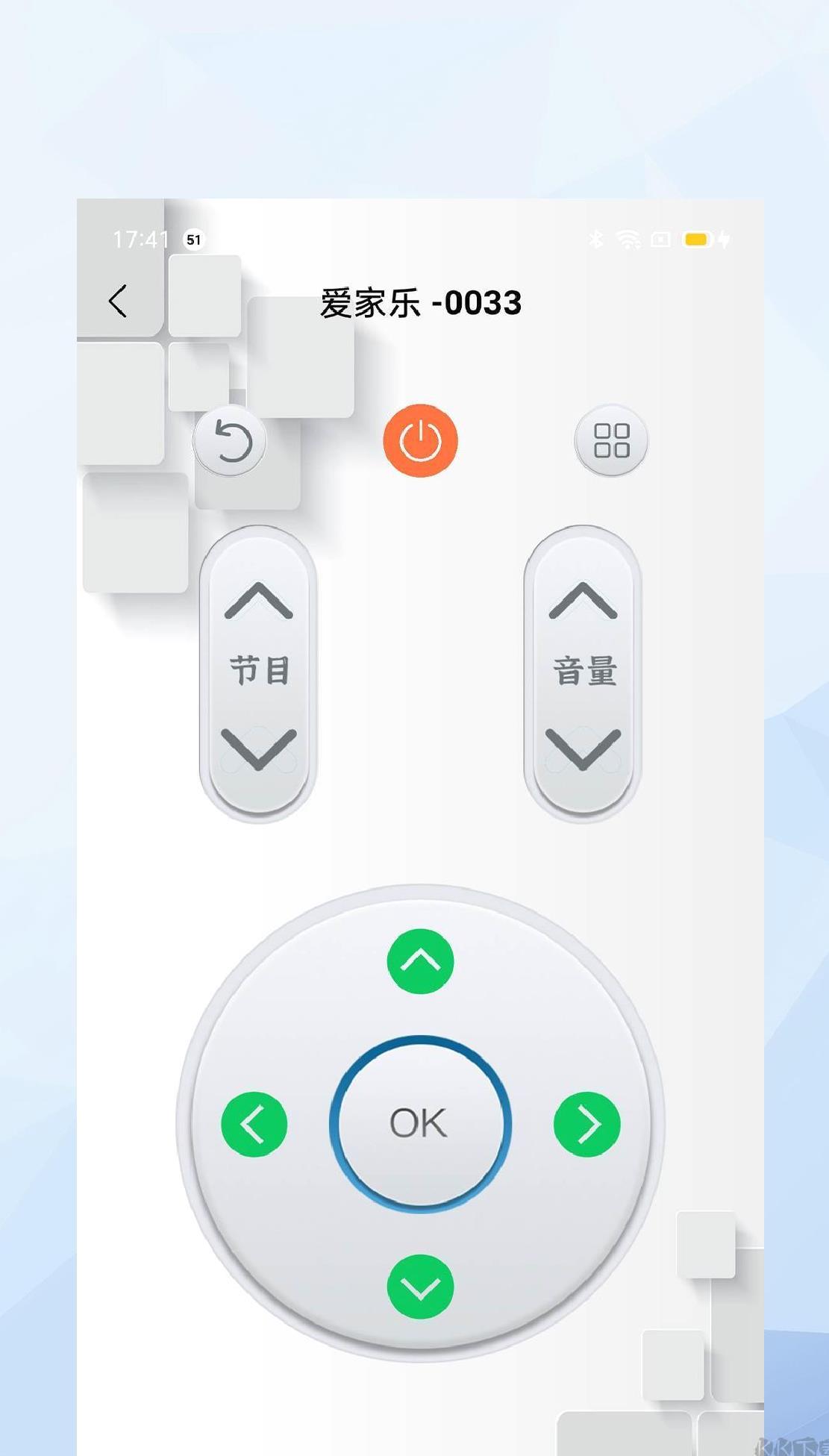This screenshot has width=829, height=1456.
Task: Go to the previous channel with 节目 down
Action: 258,749
